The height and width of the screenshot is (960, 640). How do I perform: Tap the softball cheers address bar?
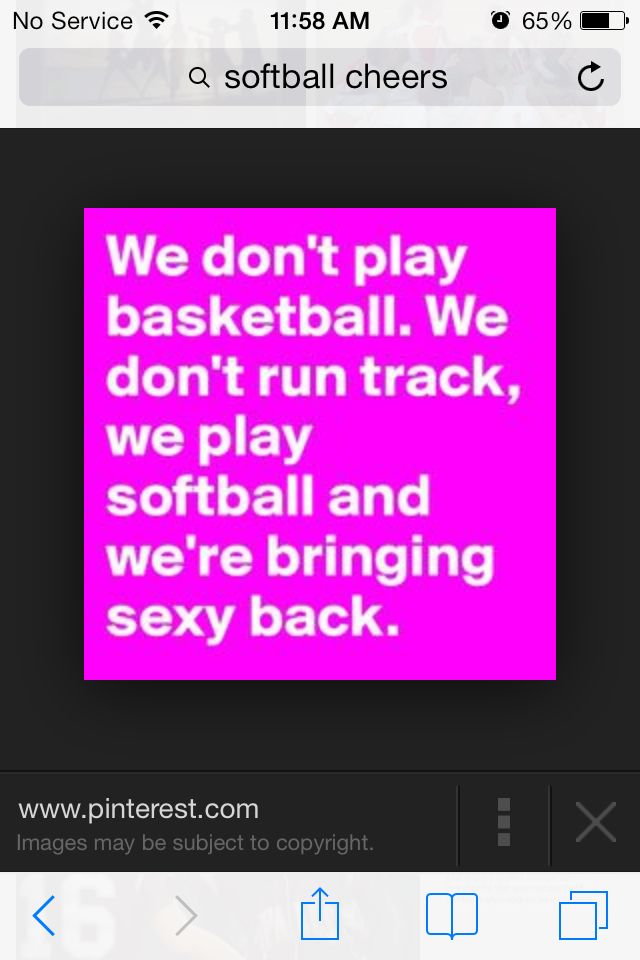pos(320,77)
